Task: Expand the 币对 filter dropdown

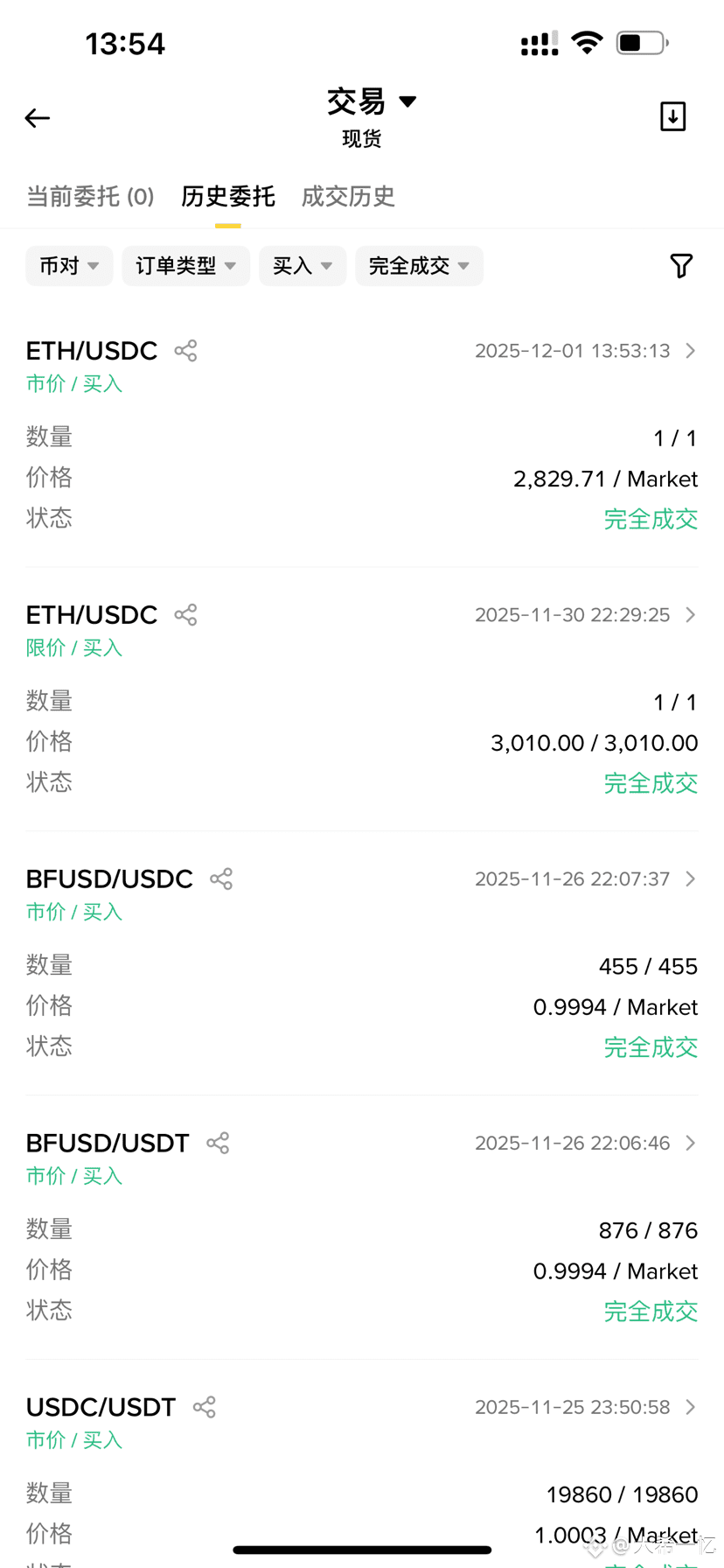Action: coord(69,266)
